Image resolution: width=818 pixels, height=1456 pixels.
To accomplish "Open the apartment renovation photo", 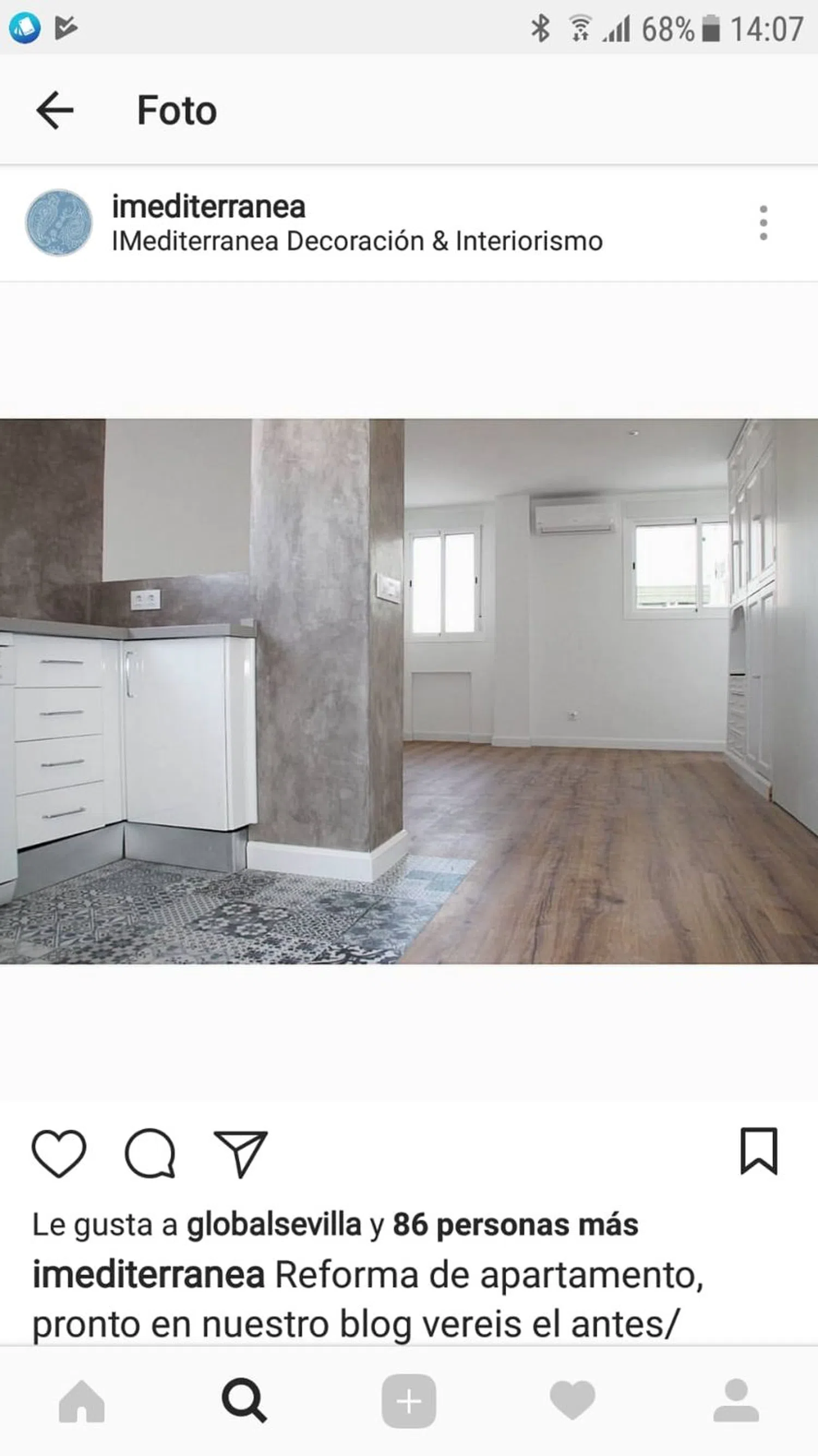I will point(409,691).
